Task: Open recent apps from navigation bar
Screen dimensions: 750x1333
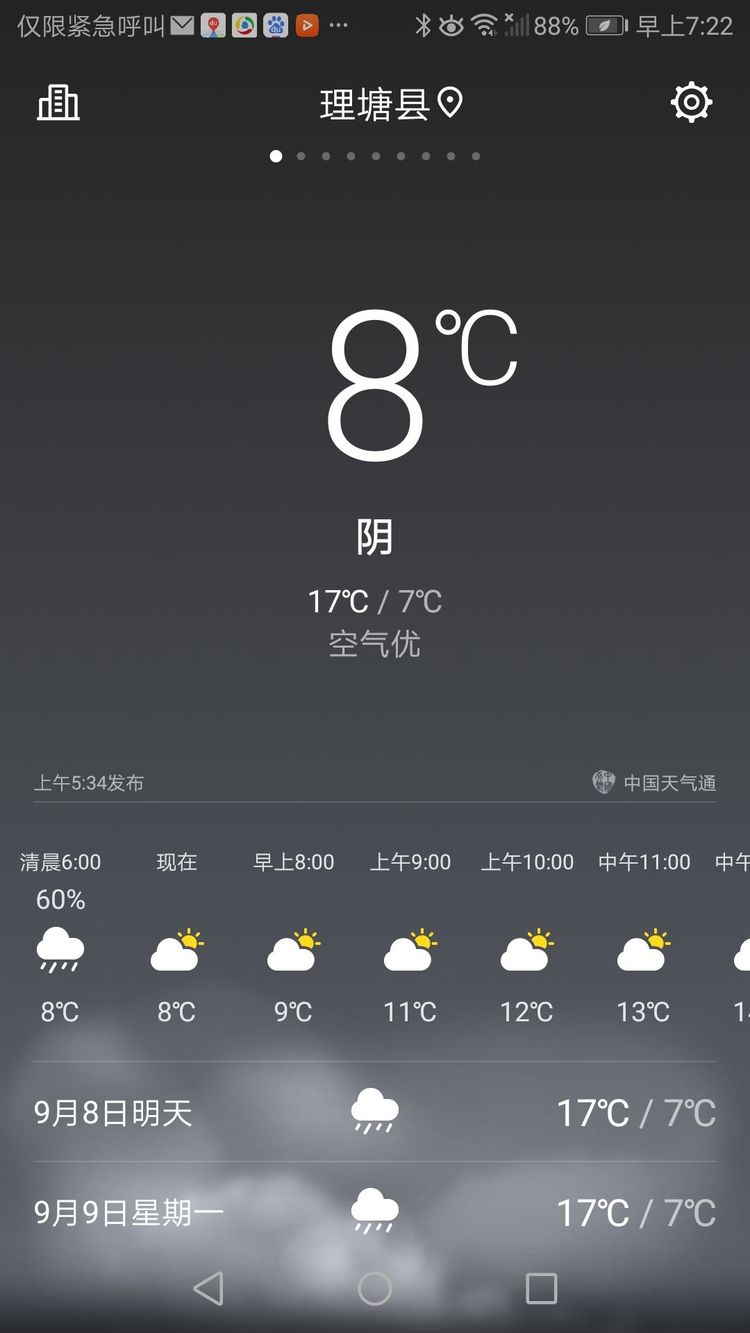Action: point(541,1288)
